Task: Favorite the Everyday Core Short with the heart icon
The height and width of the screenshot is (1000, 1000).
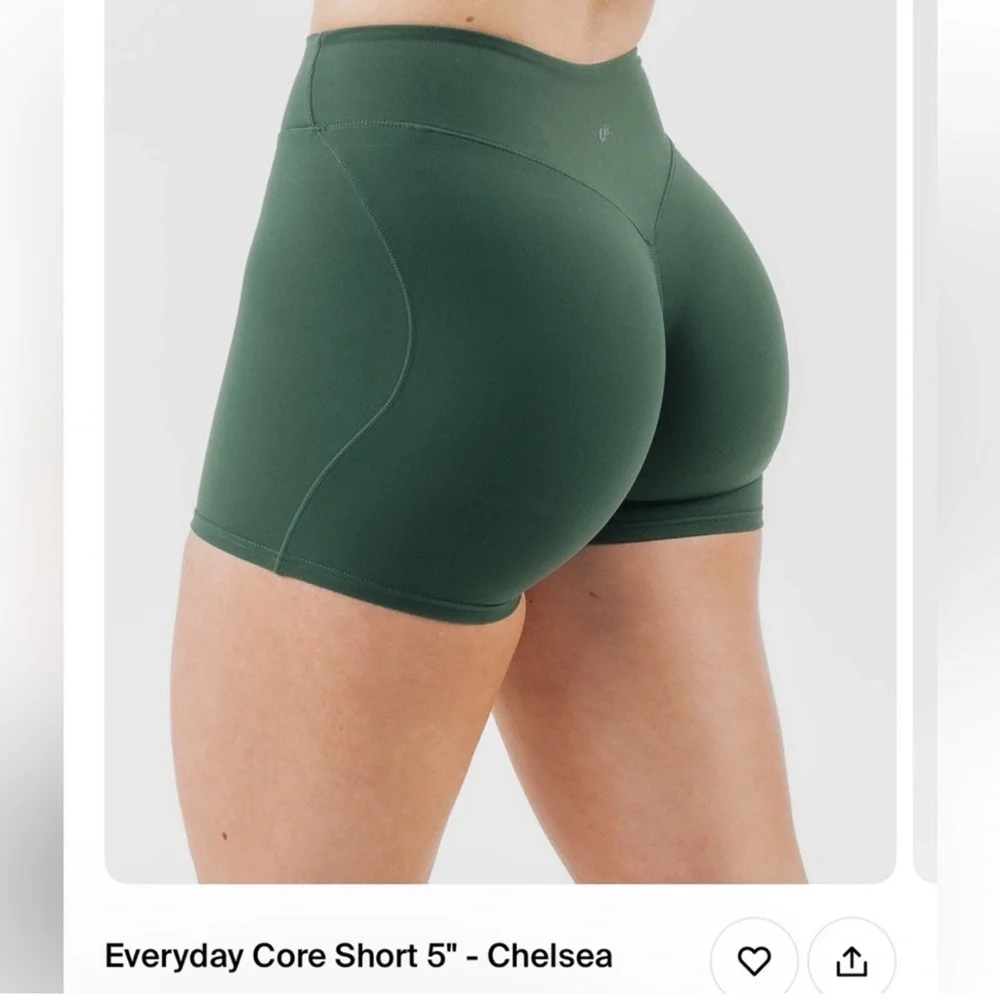Action: [754, 960]
